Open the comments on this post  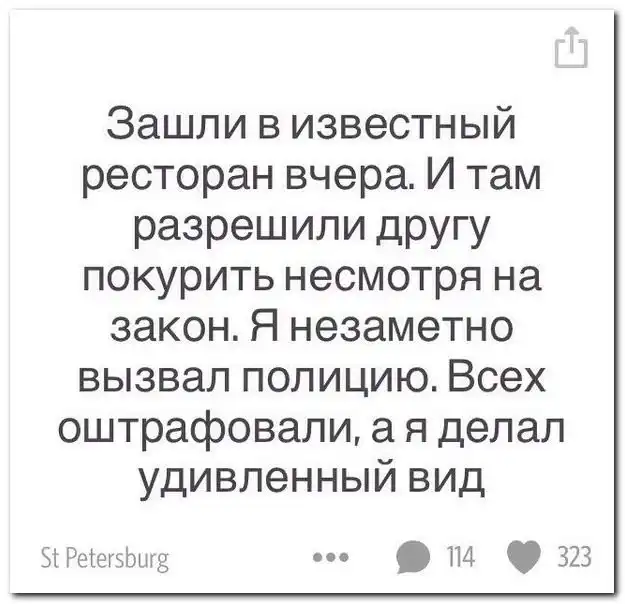click(412, 556)
